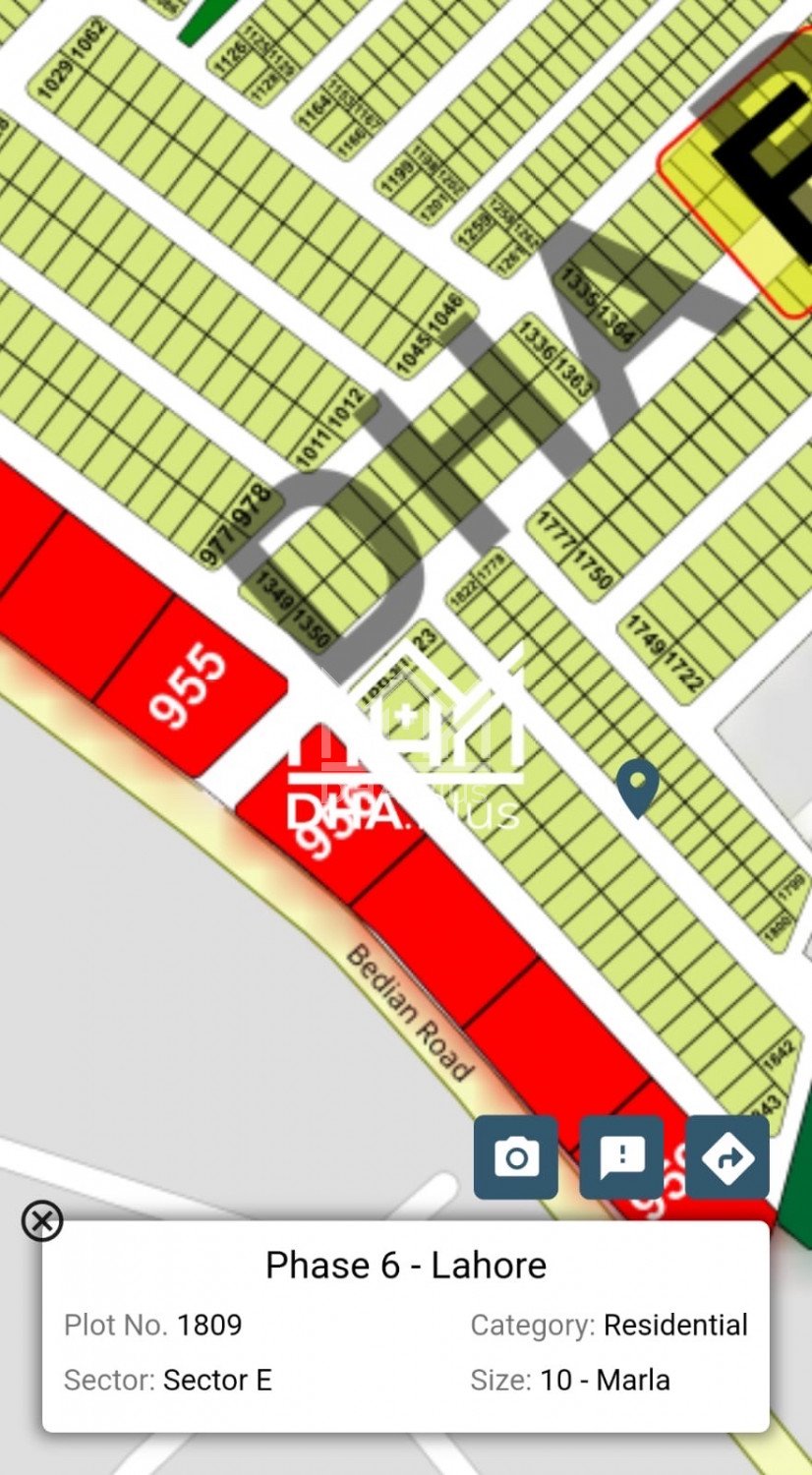812x1475 pixels.
Task: Get directions to plot 1809
Action: [727, 1157]
